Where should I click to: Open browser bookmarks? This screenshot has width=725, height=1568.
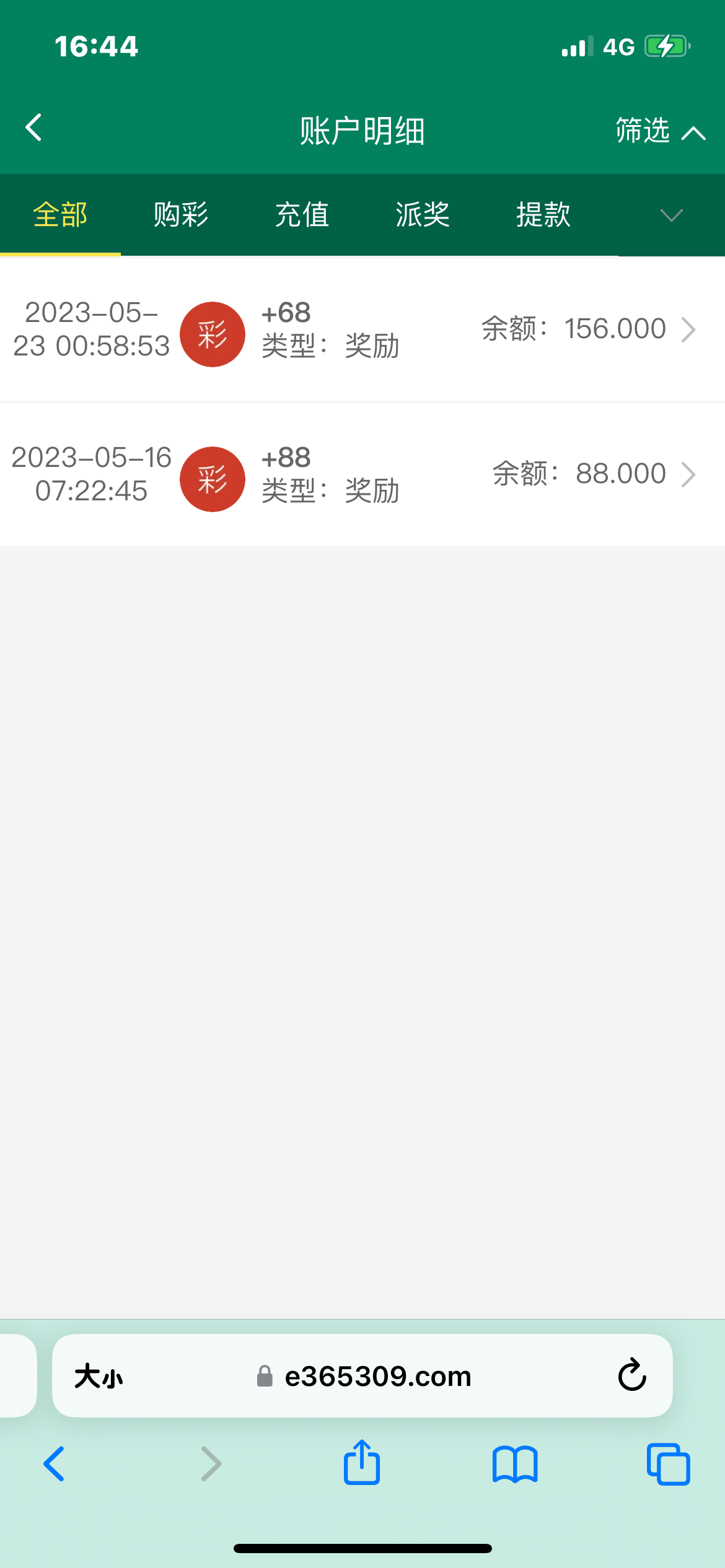coord(514,1464)
